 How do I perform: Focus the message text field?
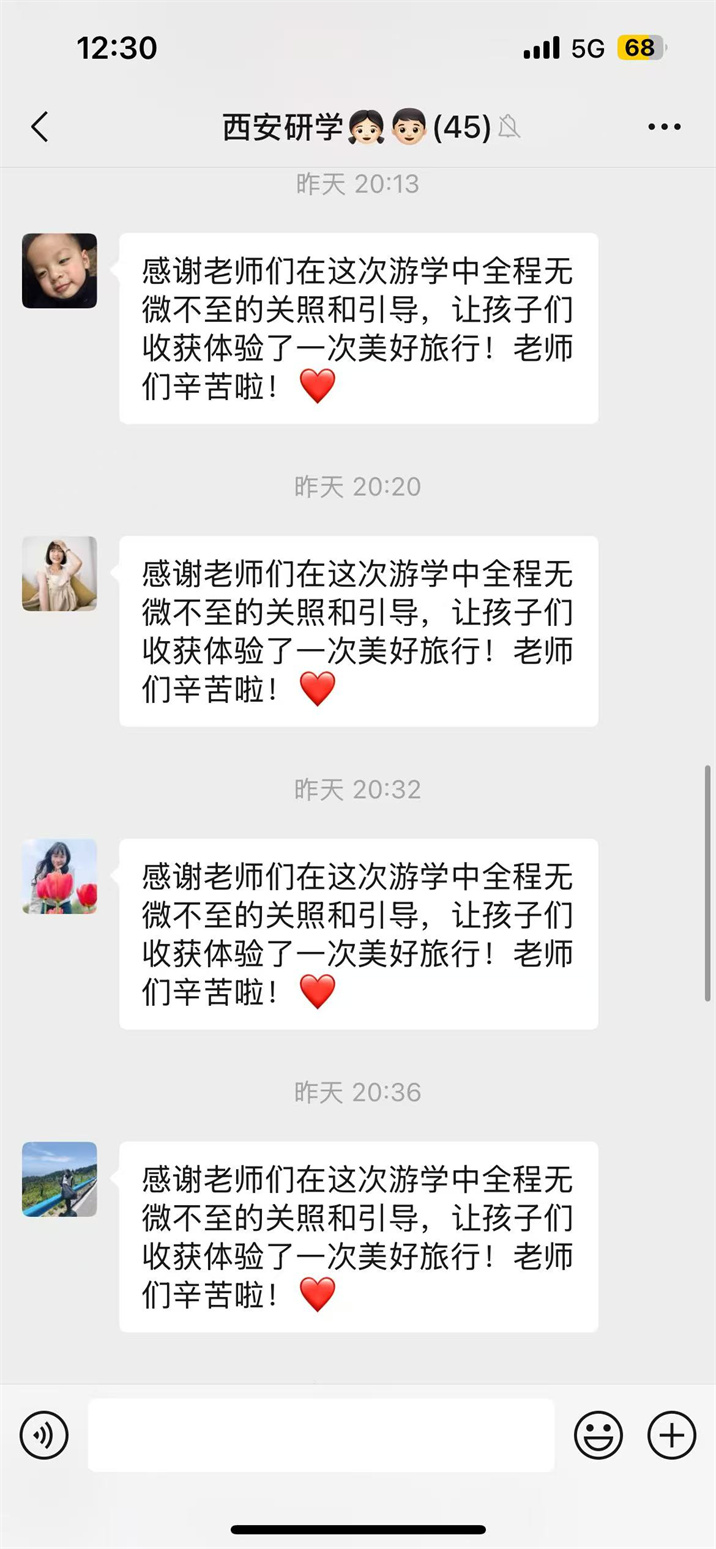321,1435
